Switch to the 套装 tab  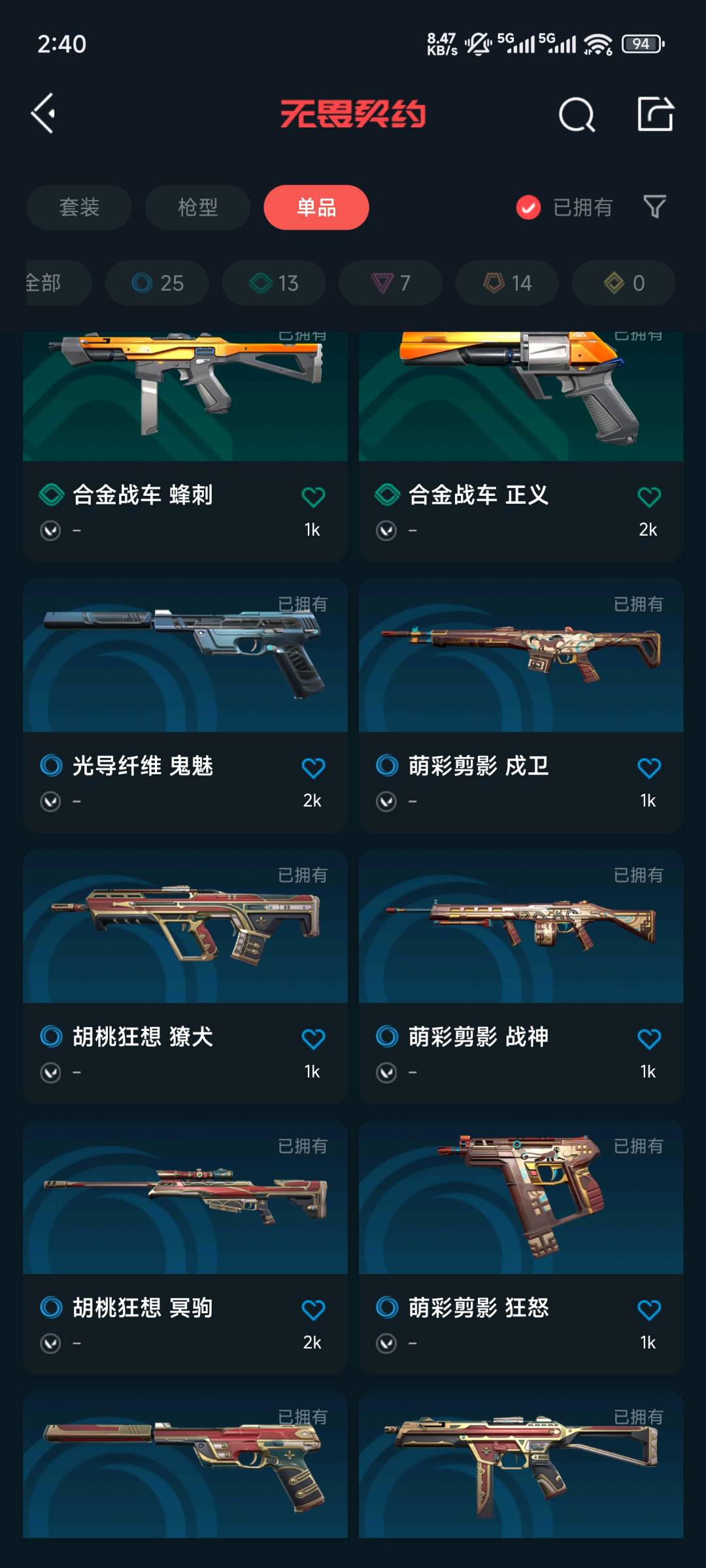[79, 208]
